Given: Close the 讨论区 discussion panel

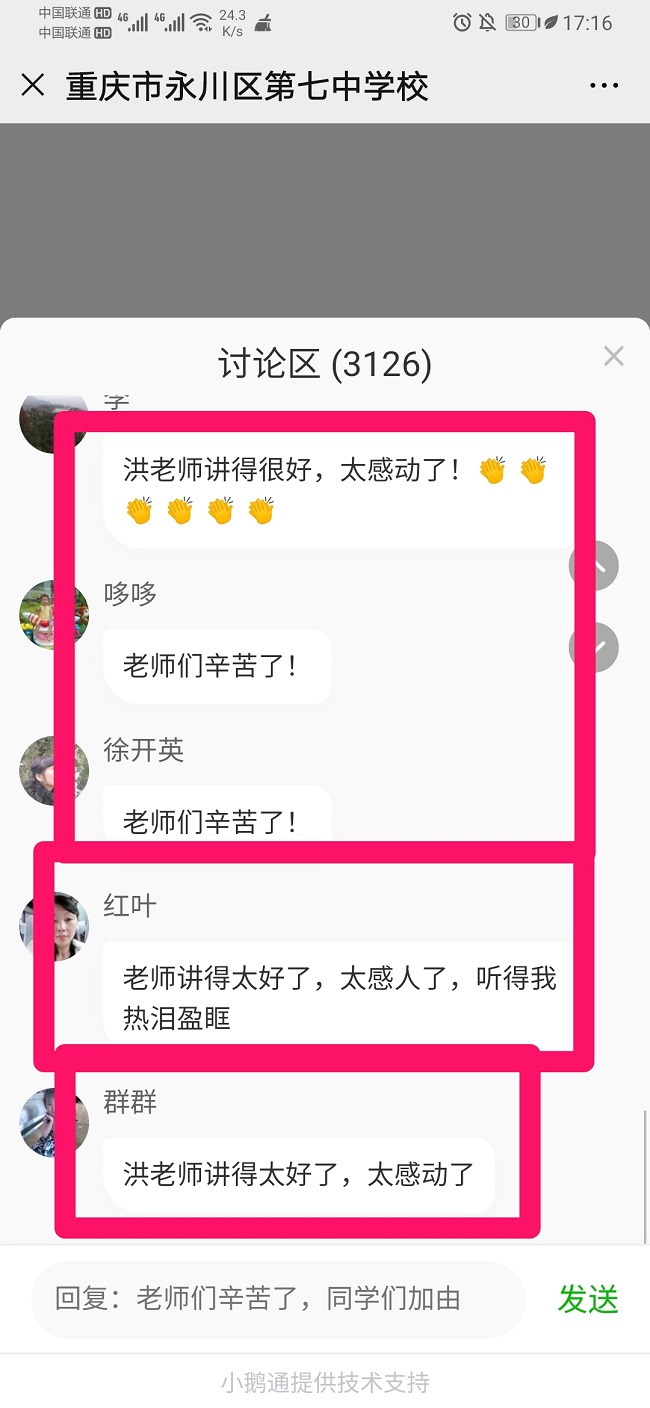Looking at the screenshot, I should (x=613, y=356).
